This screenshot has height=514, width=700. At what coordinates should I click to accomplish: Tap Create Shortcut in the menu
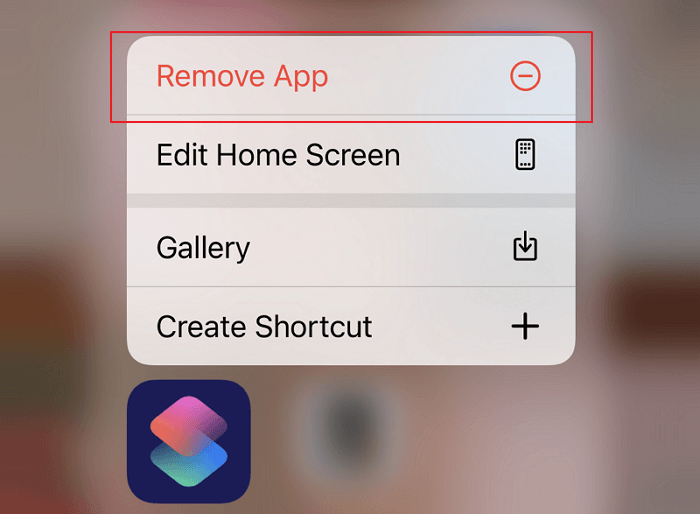[349, 326]
